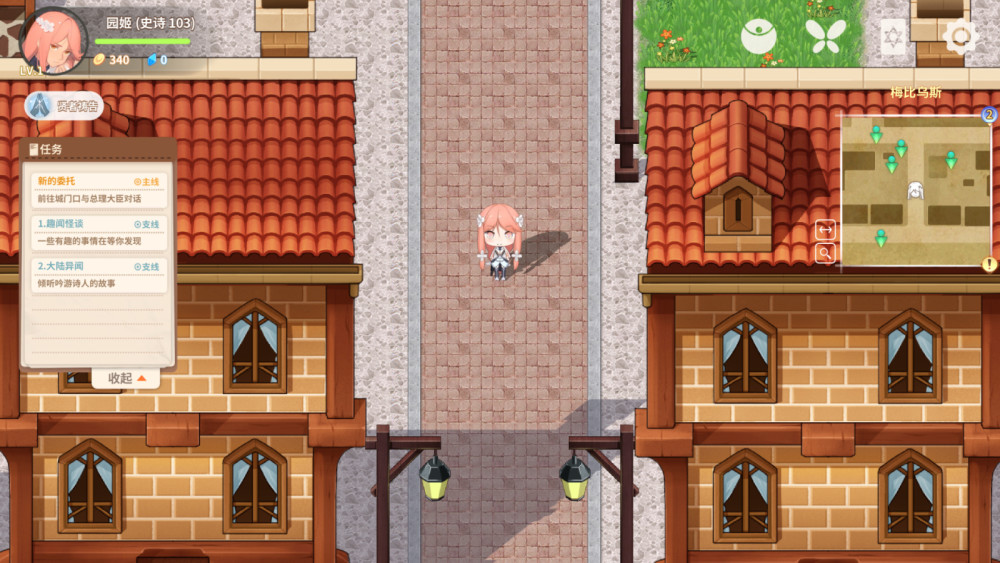
Task: Open the butterfly icon menu
Action: click(826, 37)
